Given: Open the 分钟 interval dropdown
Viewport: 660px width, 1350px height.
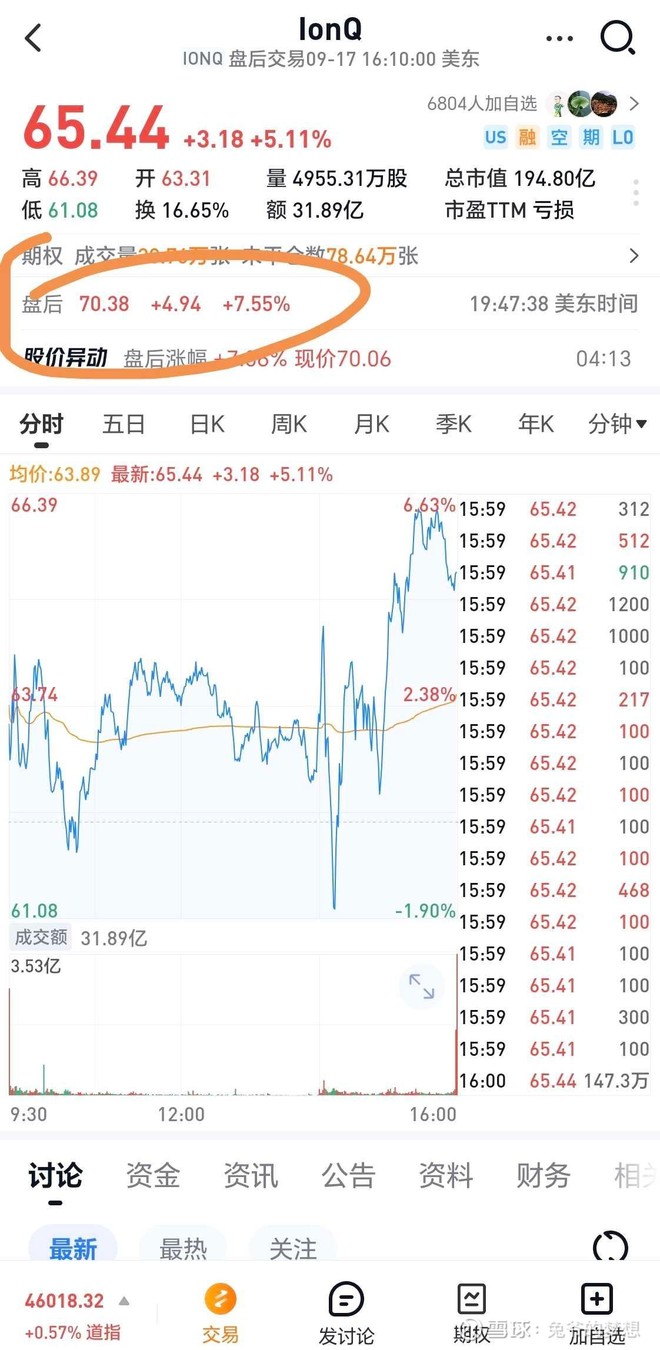Looking at the screenshot, I should point(617,424).
